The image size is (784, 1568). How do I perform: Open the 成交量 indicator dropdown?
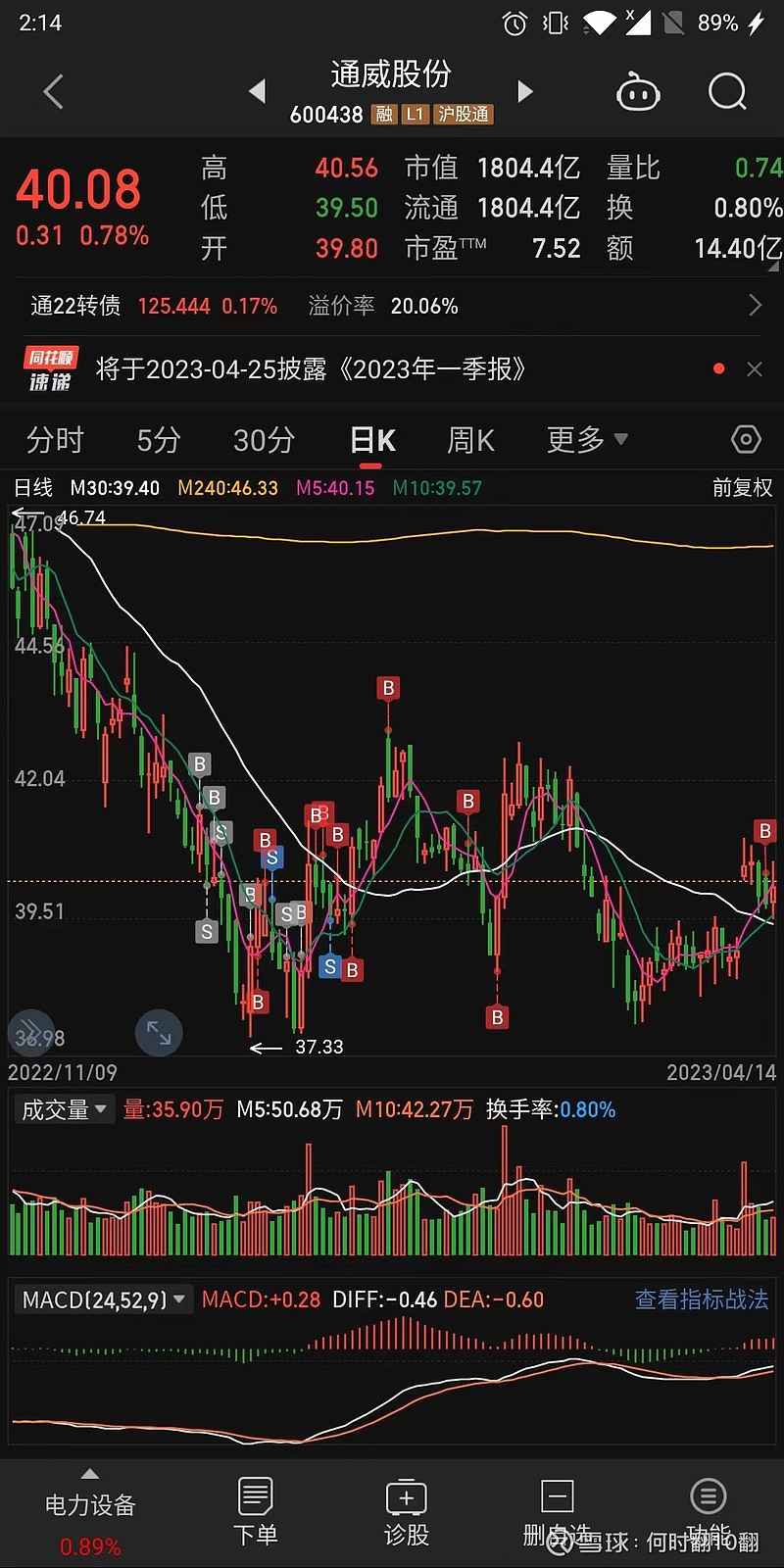click(64, 1108)
